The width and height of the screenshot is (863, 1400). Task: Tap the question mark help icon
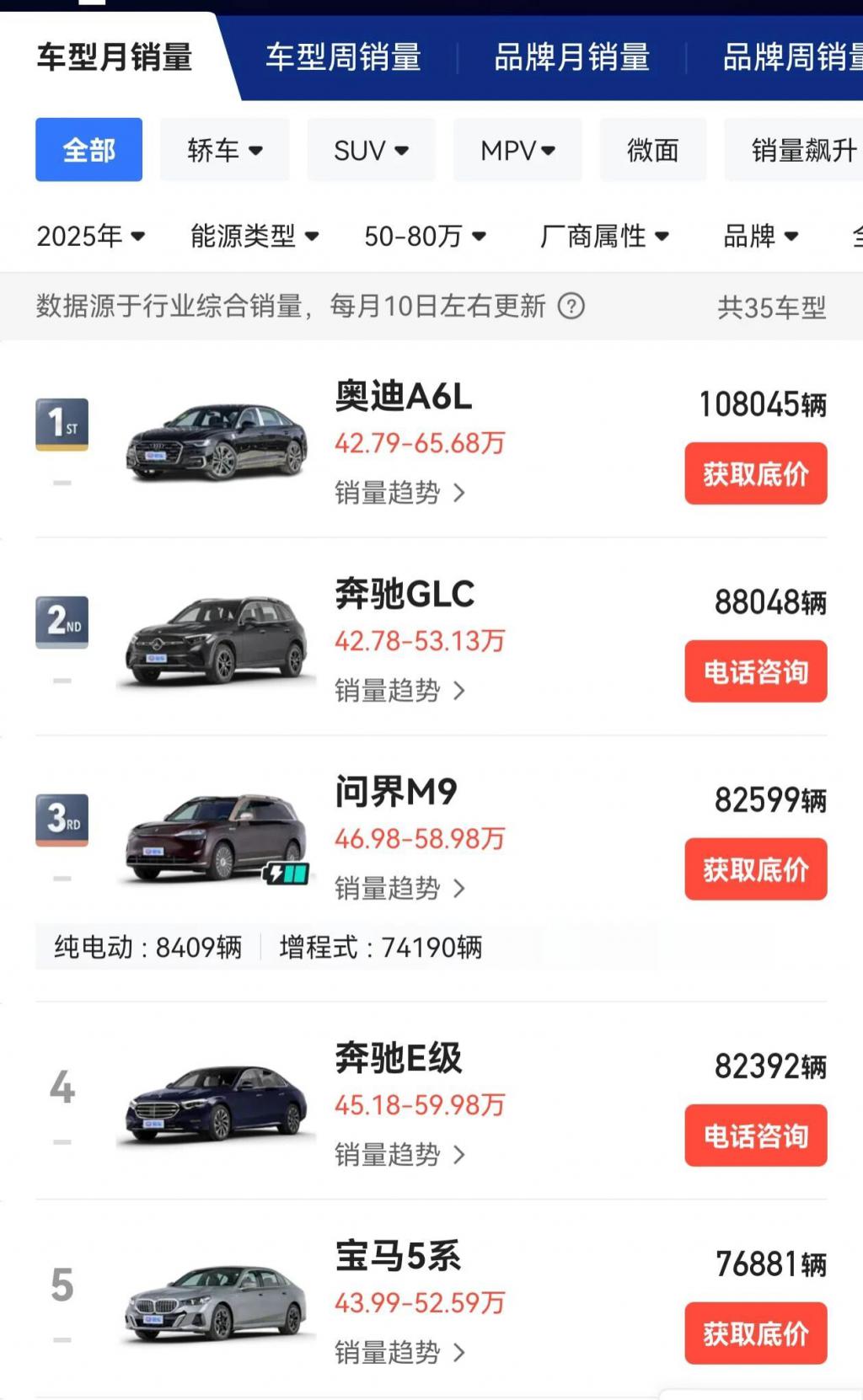(571, 306)
